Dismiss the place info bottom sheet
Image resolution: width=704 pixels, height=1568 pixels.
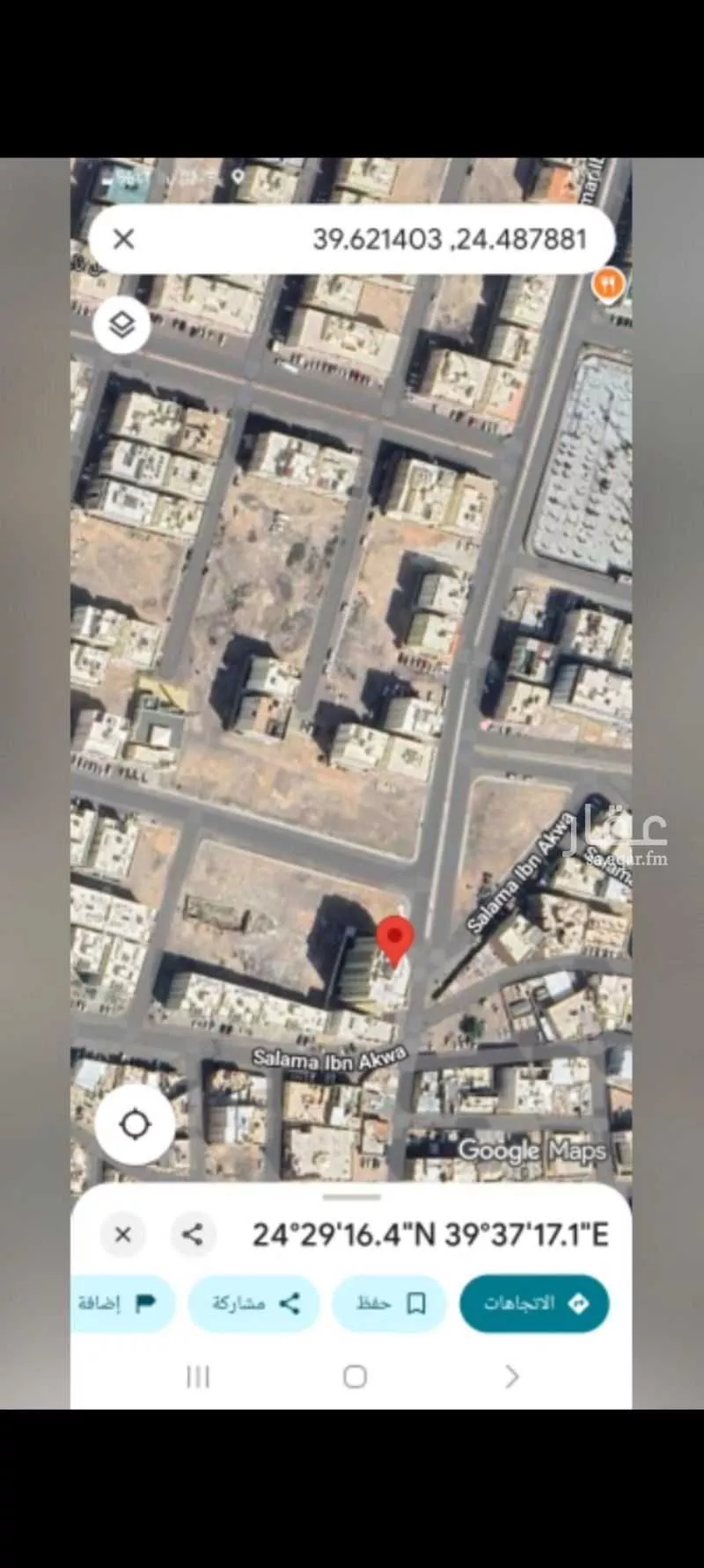pyautogui.click(x=122, y=1235)
